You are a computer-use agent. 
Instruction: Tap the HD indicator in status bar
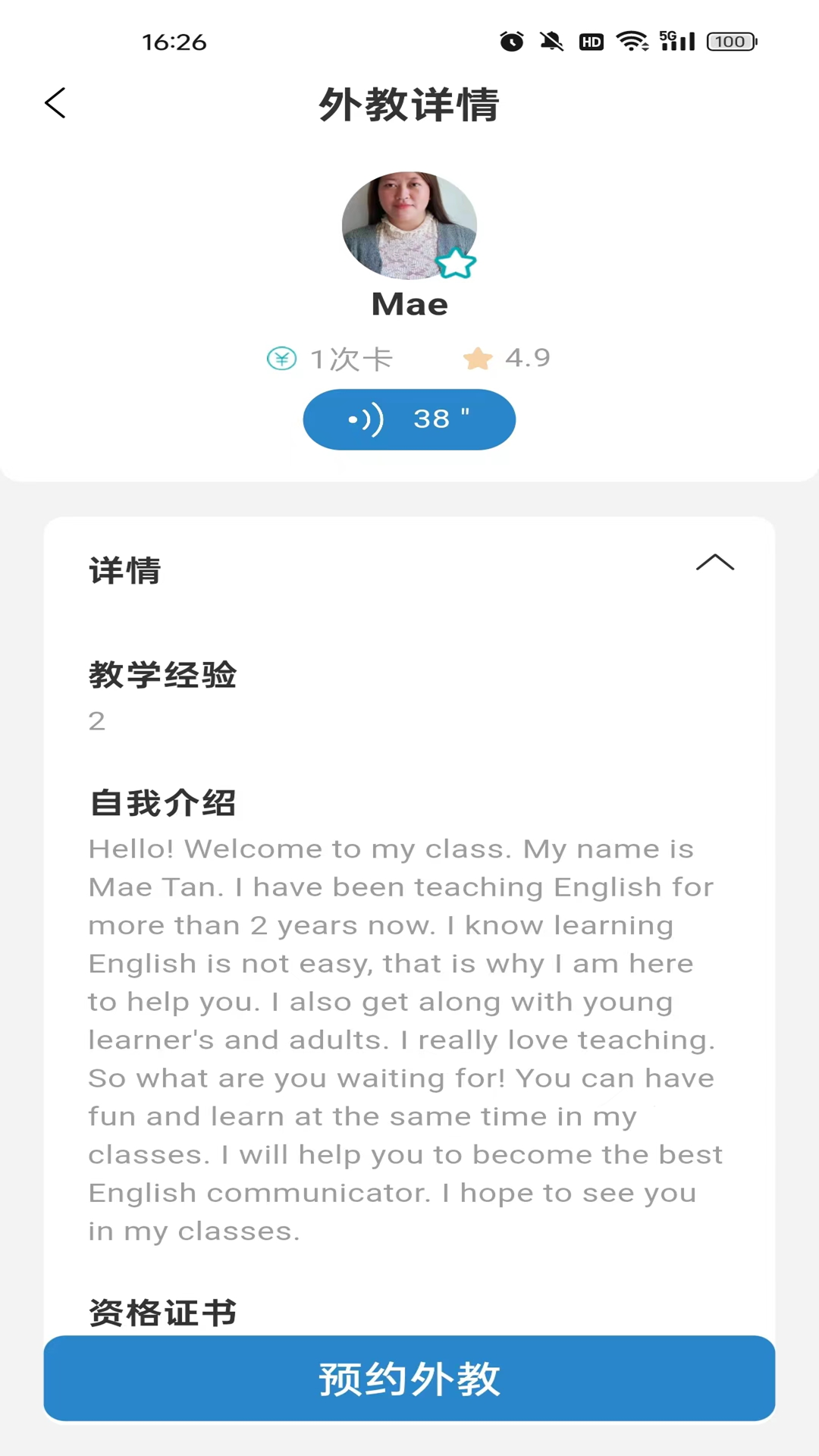tap(592, 42)
